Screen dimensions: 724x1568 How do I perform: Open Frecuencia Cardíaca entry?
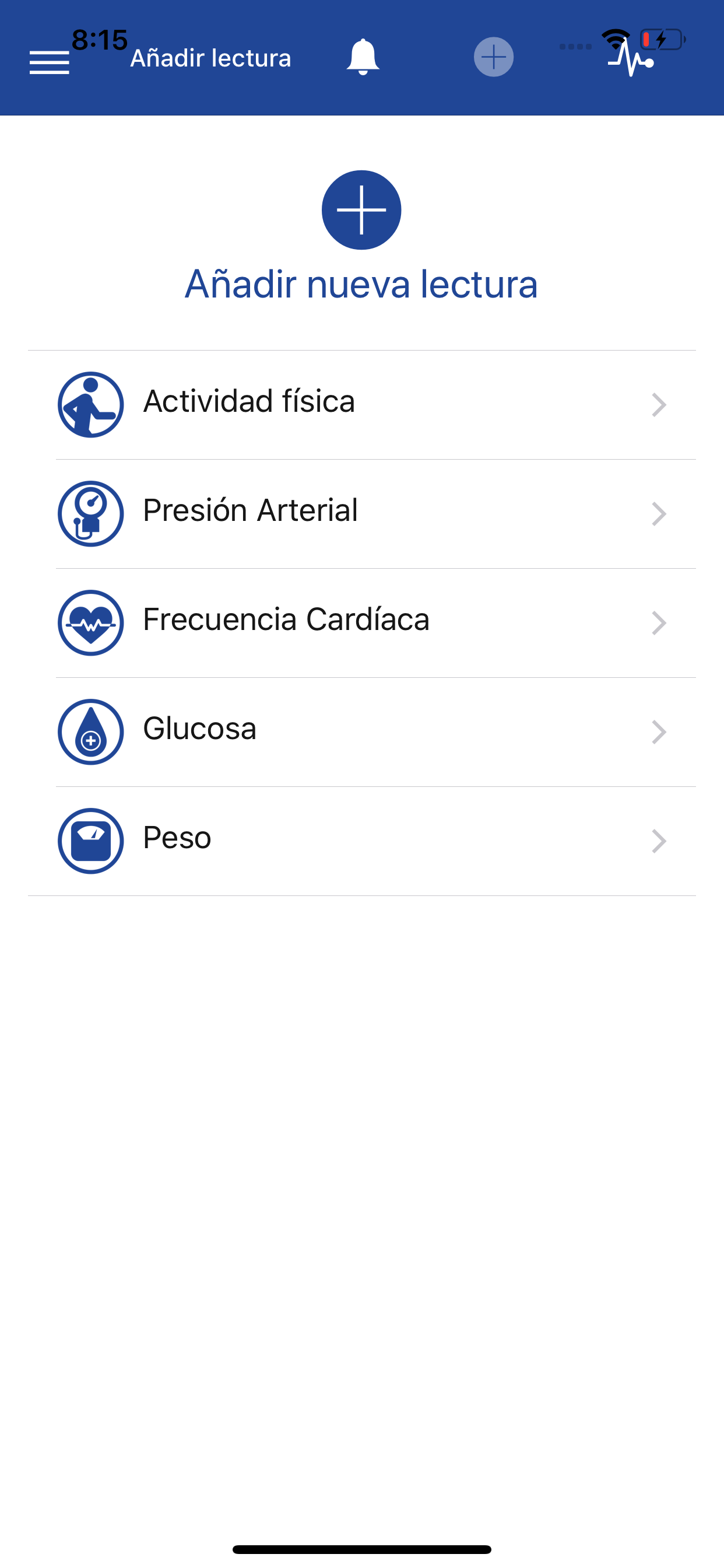pos(362,622)
